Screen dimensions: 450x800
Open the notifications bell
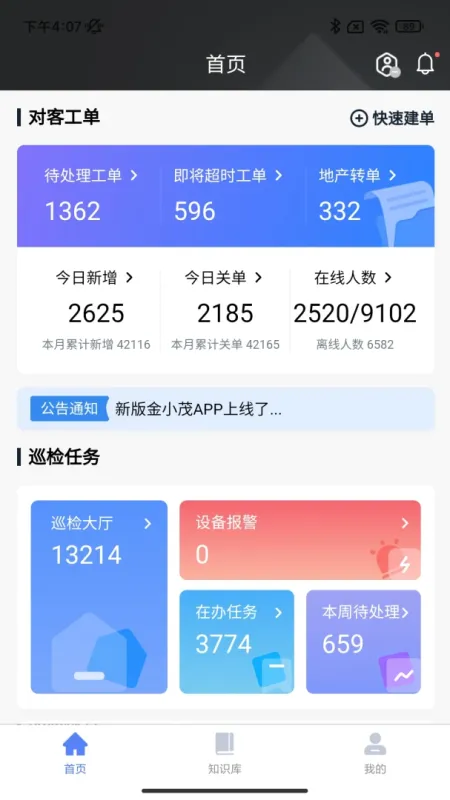click(426, 64)
